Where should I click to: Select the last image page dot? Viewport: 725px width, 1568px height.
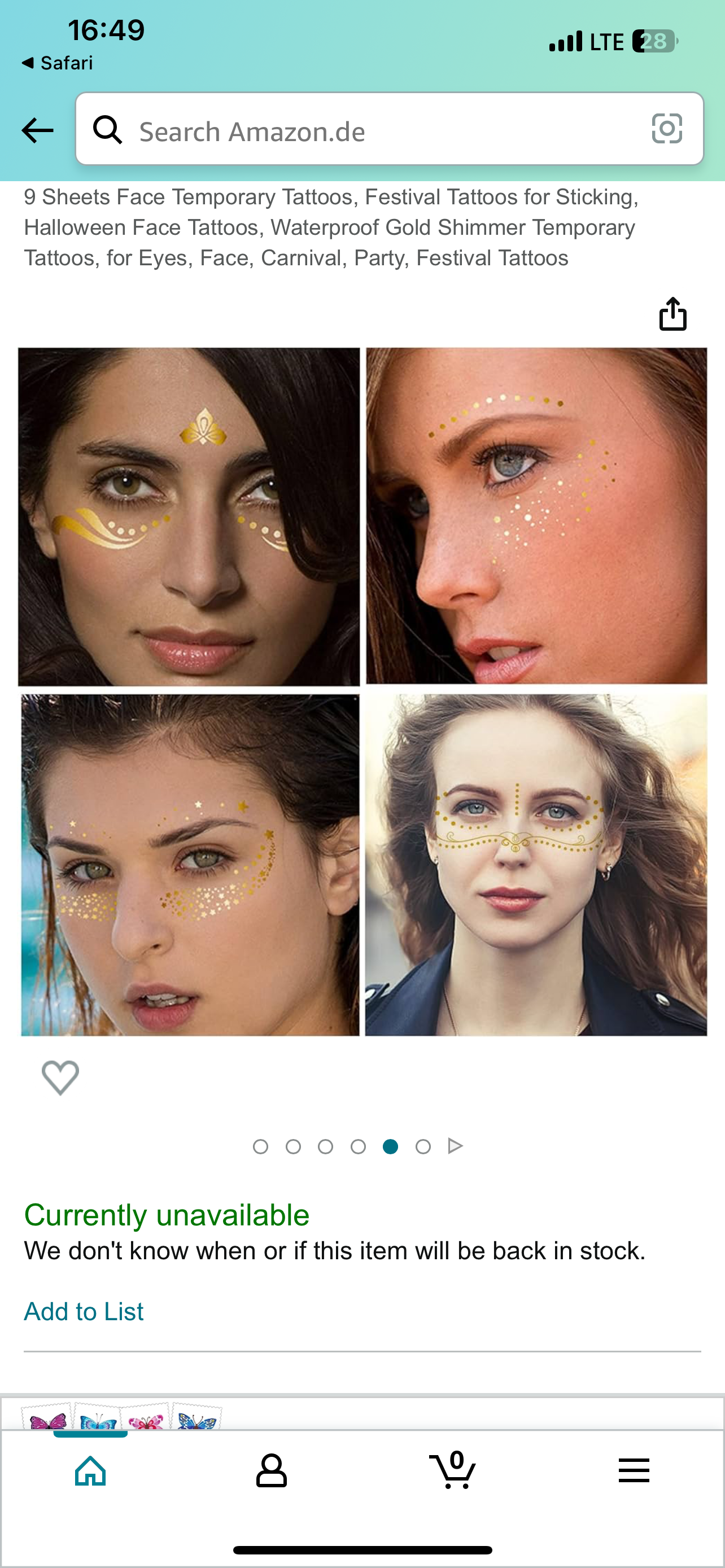[x=423, y=1147]
